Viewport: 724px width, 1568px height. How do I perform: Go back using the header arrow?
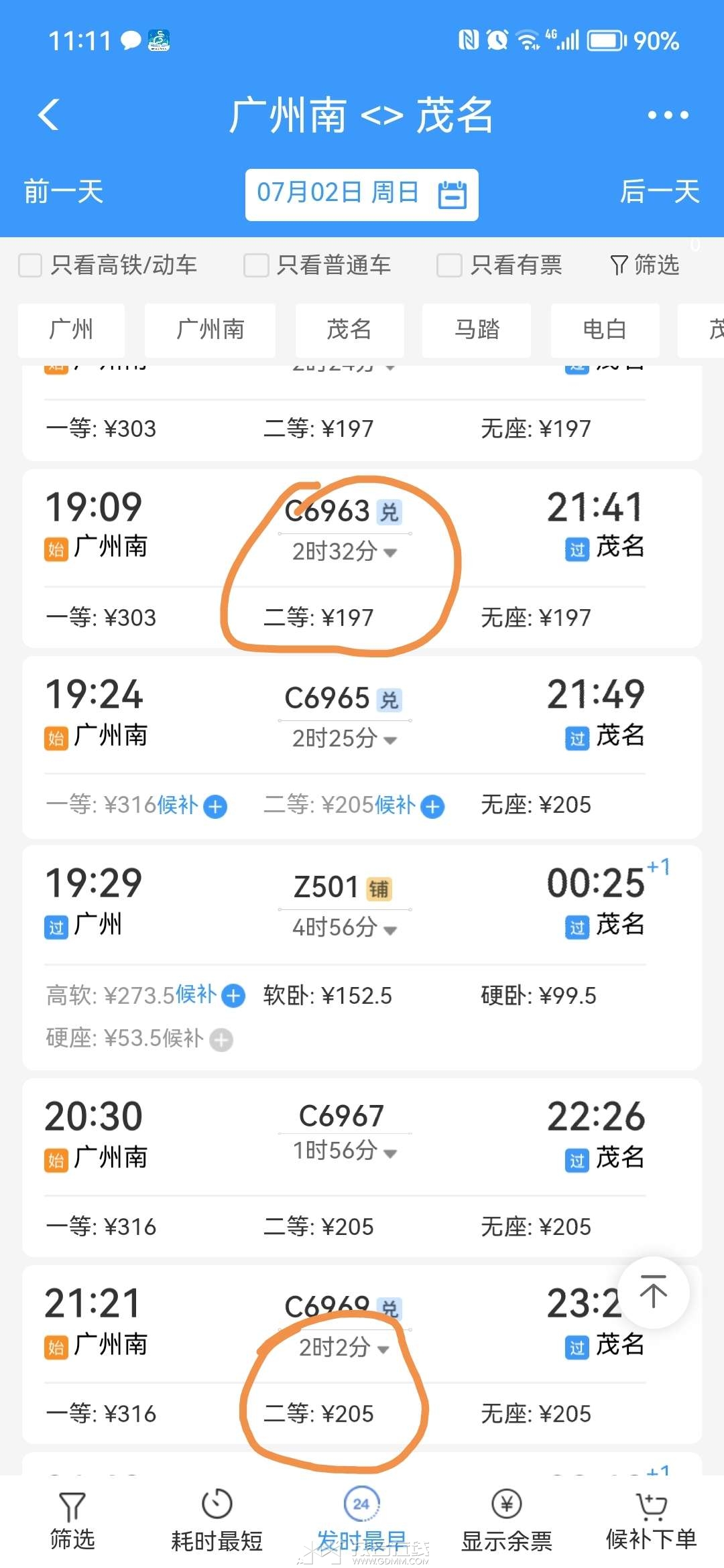49,115
